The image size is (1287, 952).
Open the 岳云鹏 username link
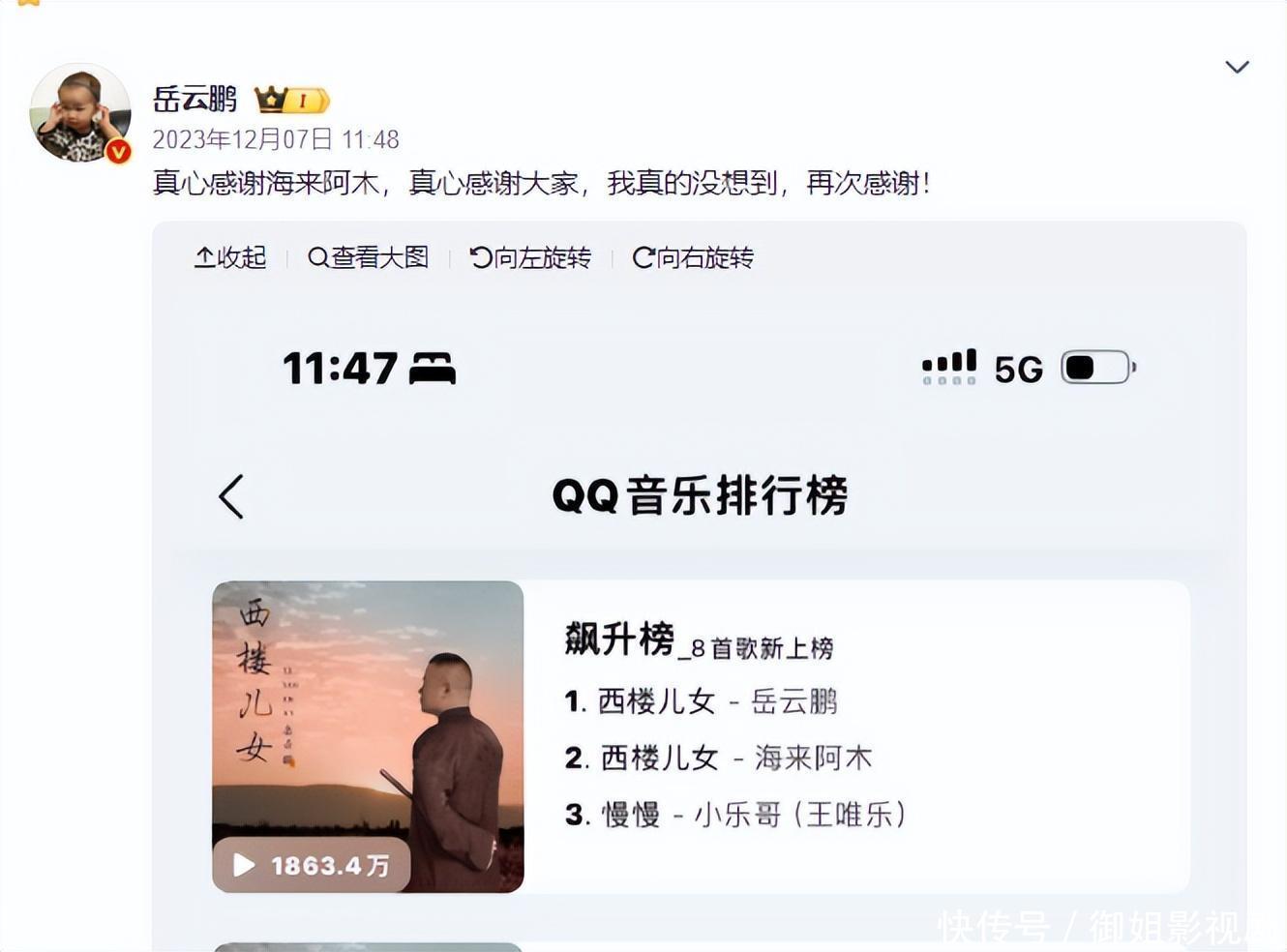pyautogui.click(x=195, y=99)
